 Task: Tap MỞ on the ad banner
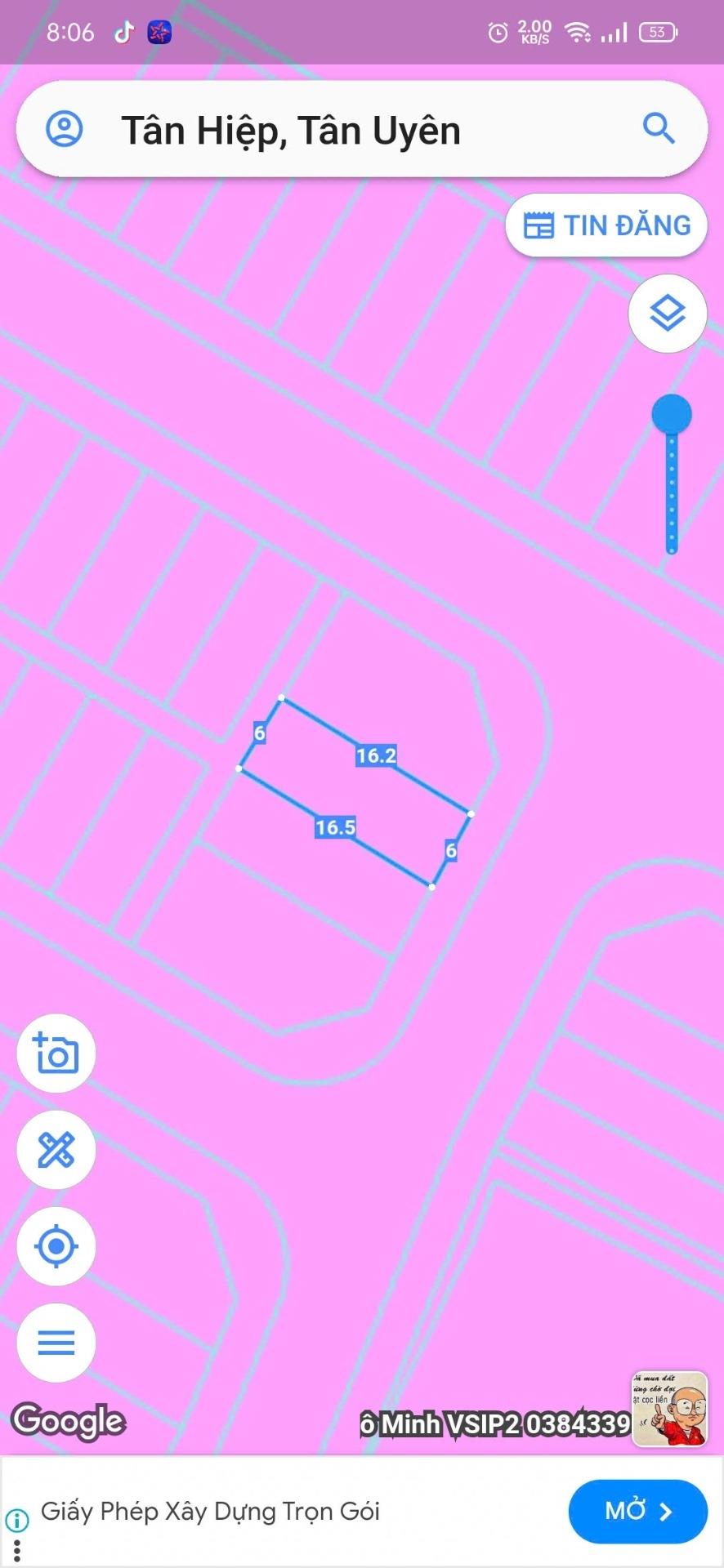point(637,1512)
